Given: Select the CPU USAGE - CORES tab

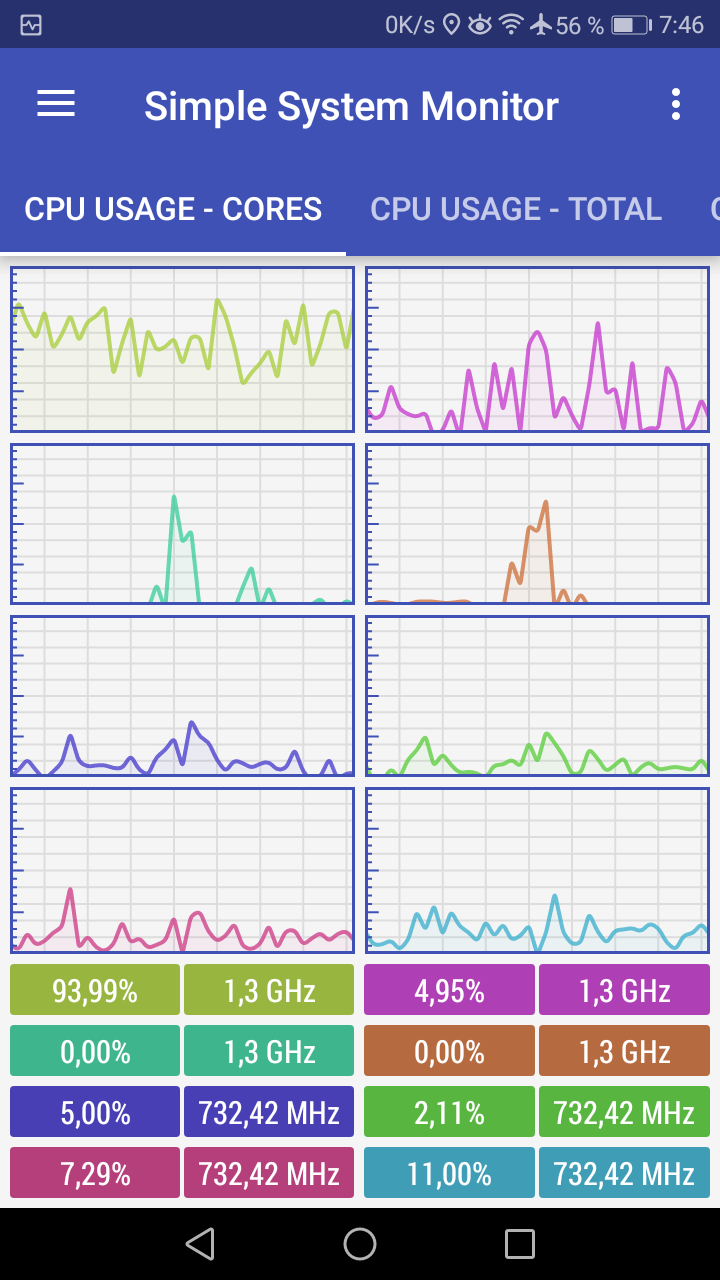Looking at the screenshot, I should click(x=173, y=209).
